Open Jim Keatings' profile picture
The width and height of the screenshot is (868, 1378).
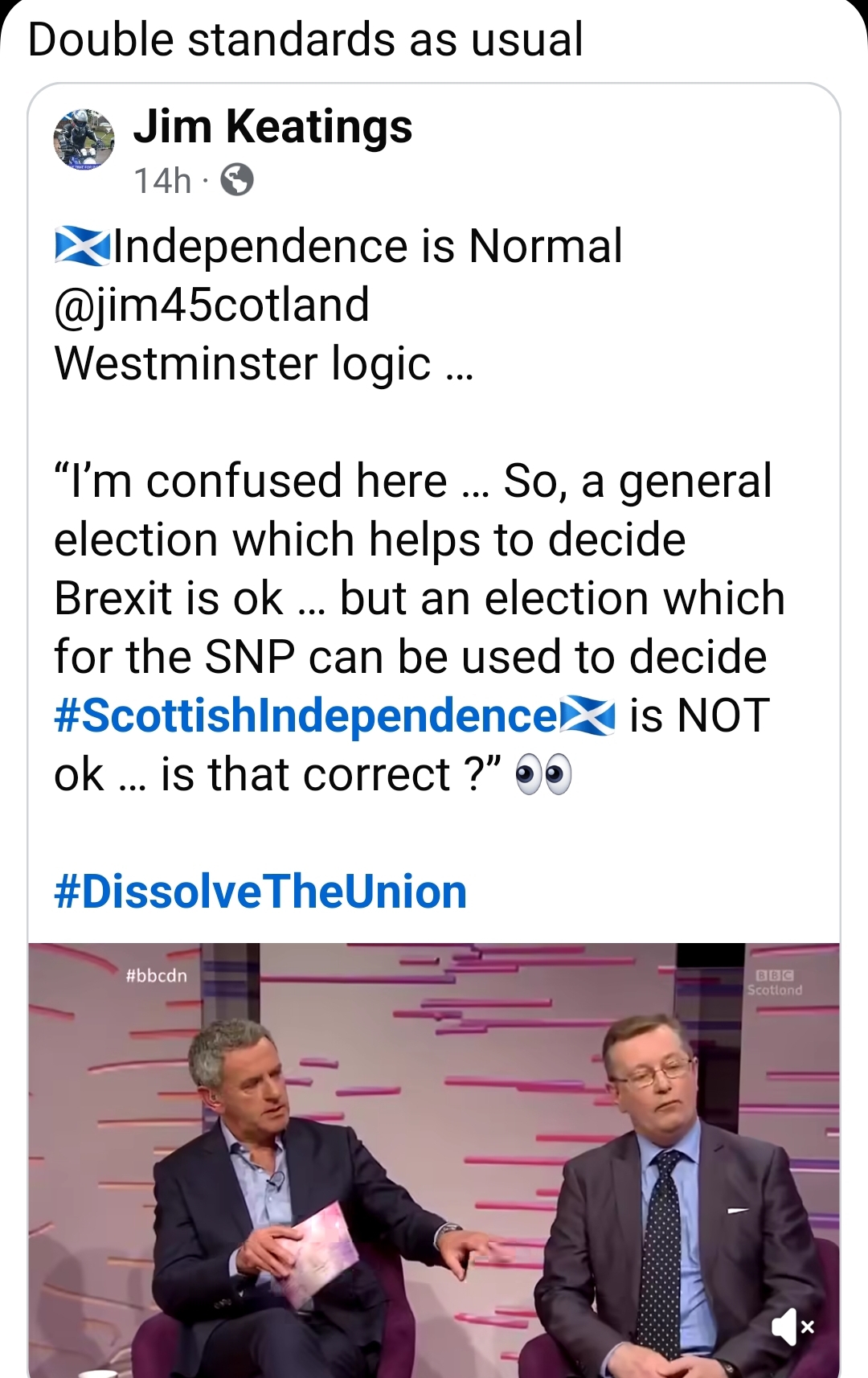84,140
